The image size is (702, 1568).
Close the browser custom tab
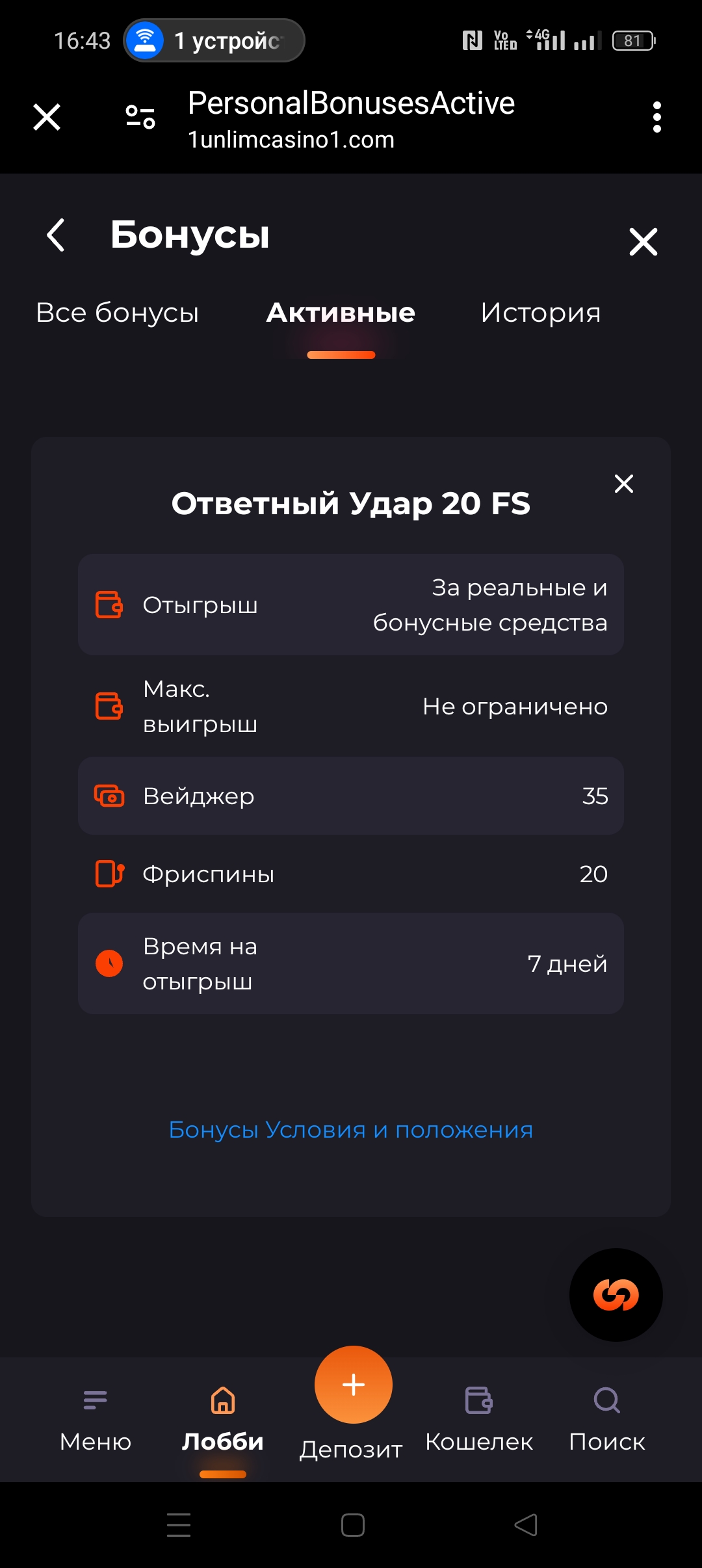click(x=47, y=118)
